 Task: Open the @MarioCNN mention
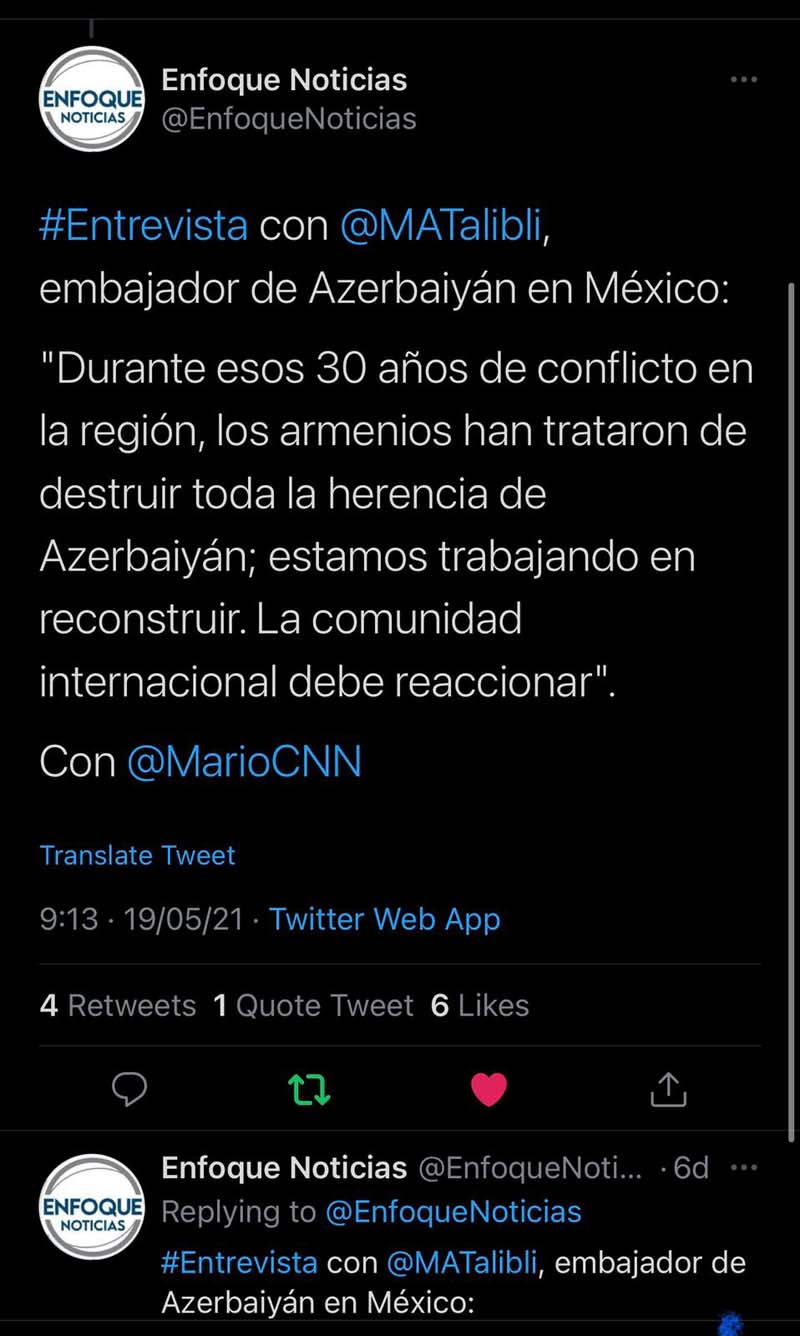coord(244,762)
